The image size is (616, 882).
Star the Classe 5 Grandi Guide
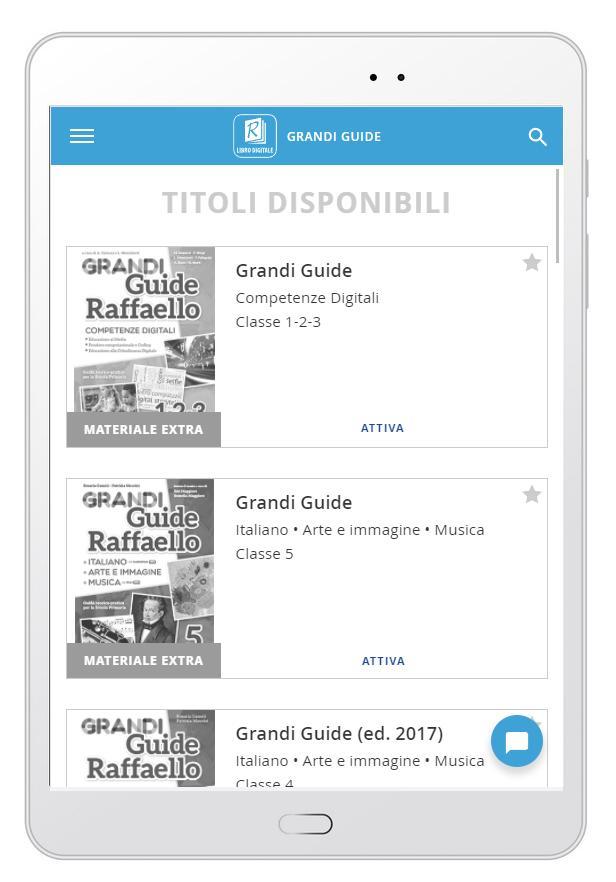click(x=531, y=495)
